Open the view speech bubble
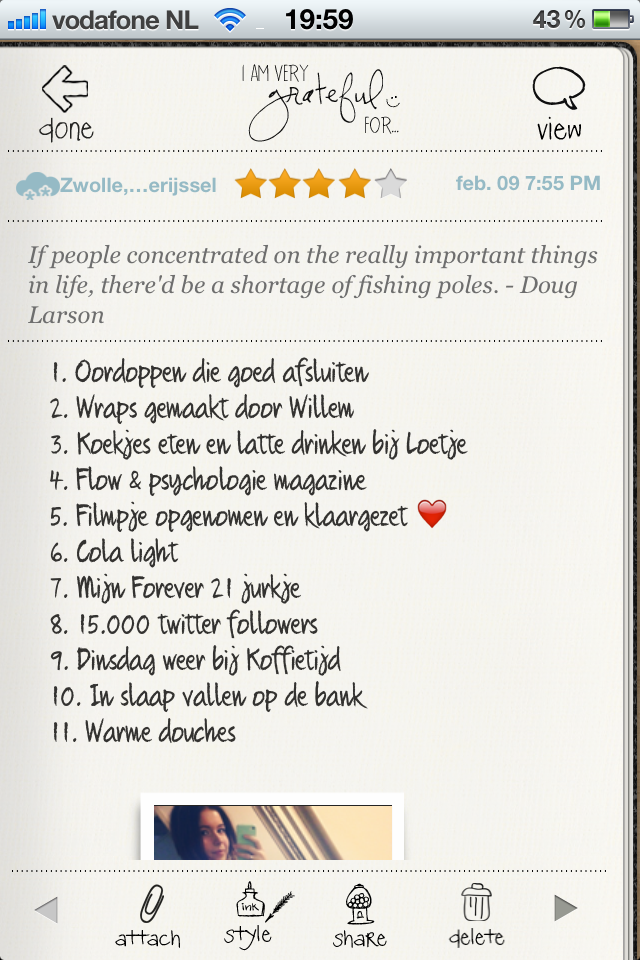Screen dimensions: 640x960 coord(558,103)
